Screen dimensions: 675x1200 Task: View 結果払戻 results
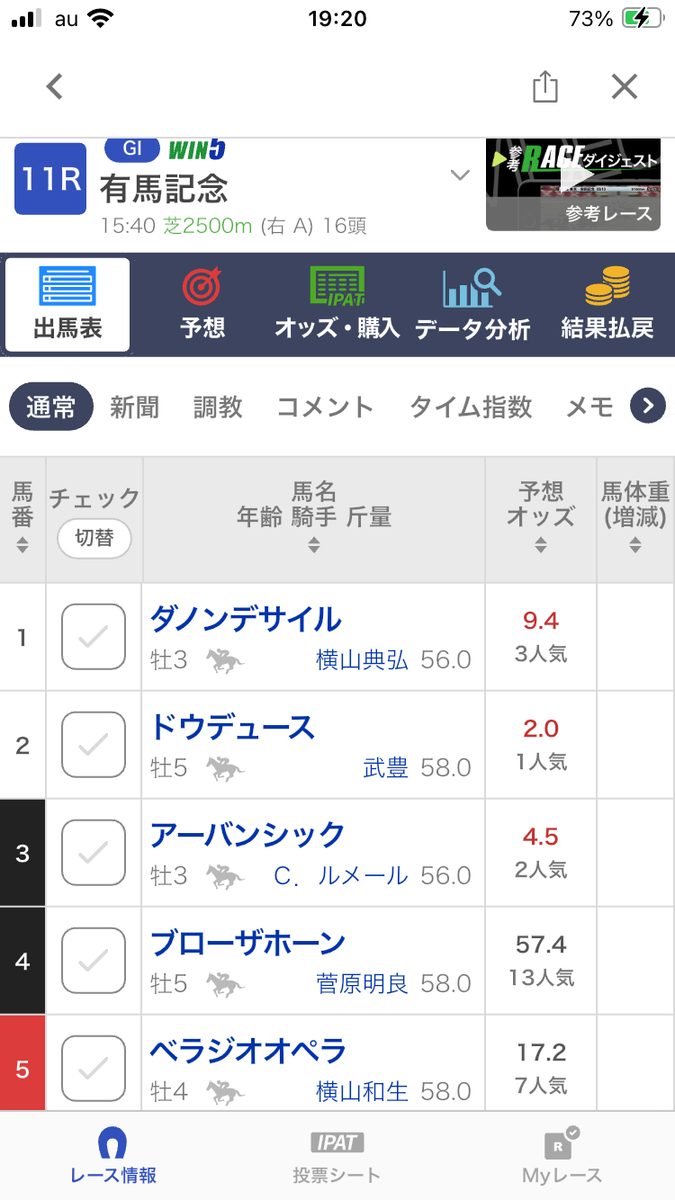coord(607,305)
